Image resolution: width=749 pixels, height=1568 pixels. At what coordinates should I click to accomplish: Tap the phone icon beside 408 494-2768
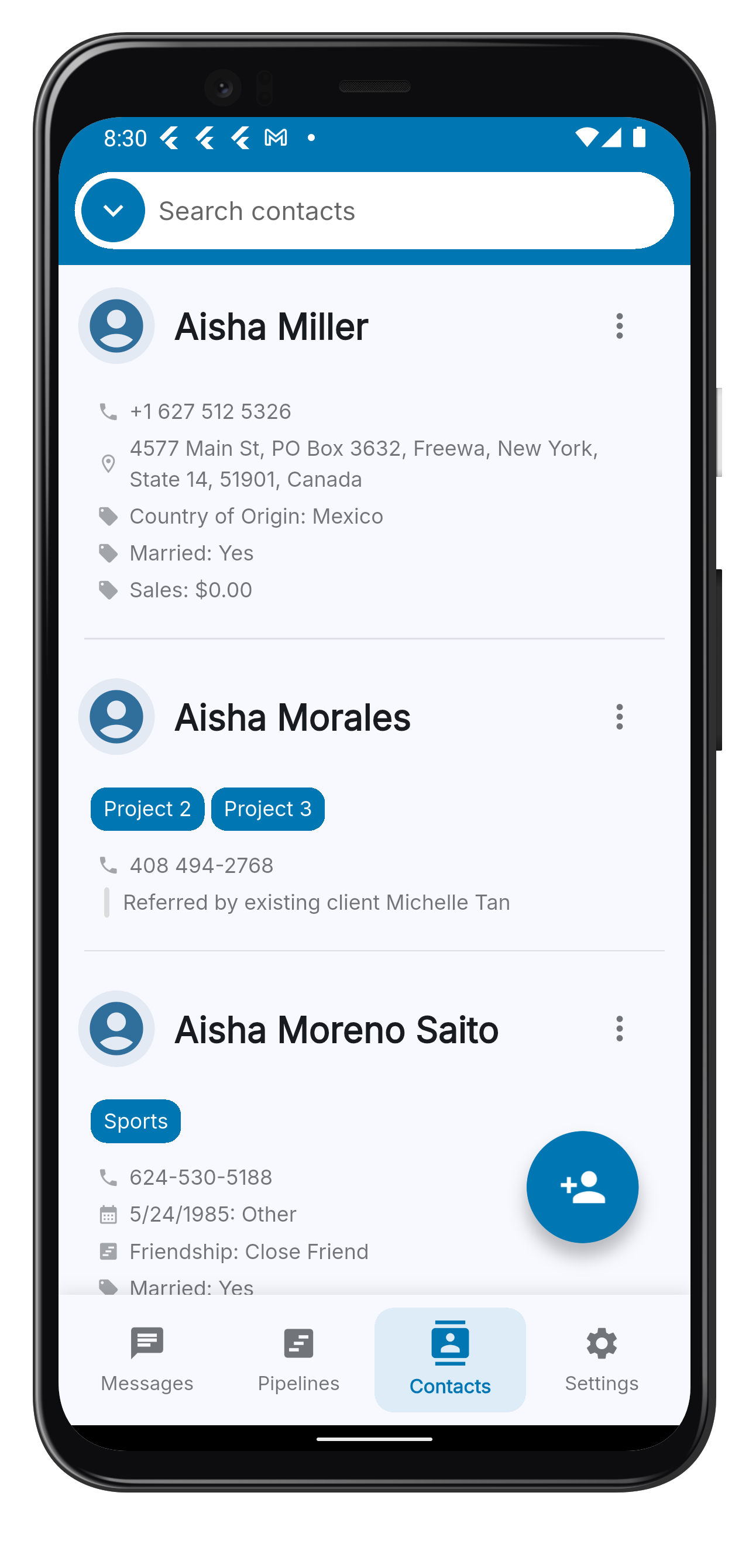pos(108,864)
